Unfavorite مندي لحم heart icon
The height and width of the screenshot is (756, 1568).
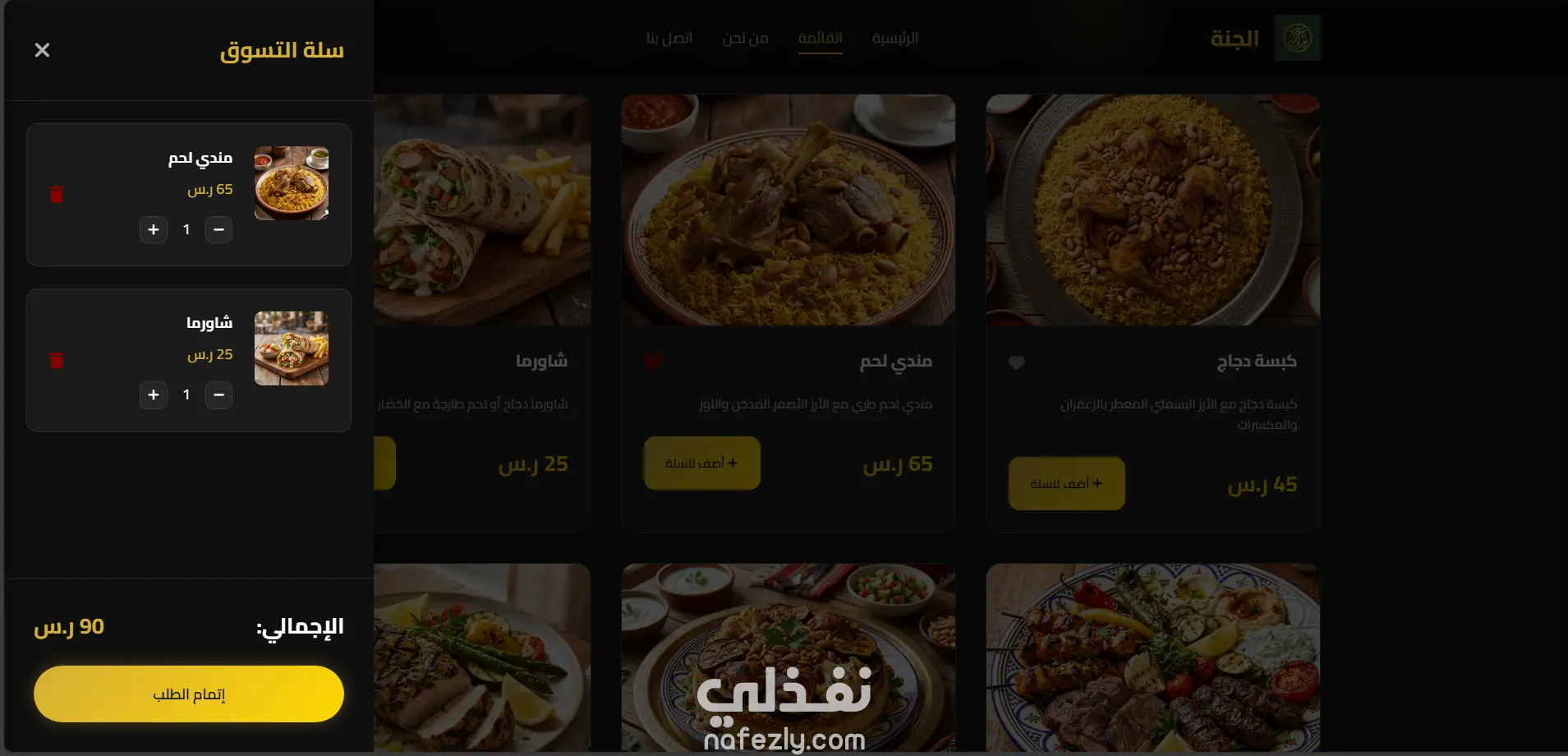coord(652,362)
